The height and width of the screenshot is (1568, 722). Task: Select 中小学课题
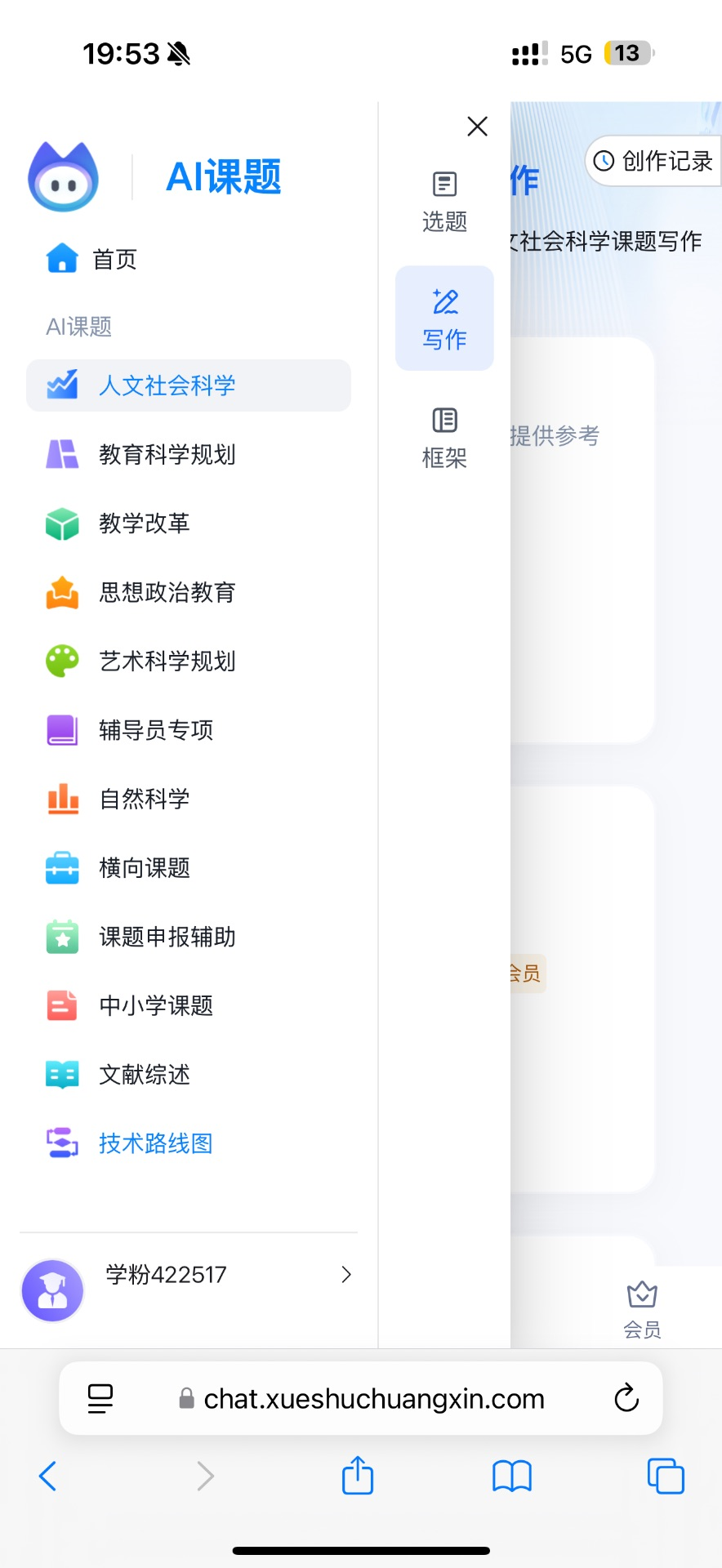189,1005
